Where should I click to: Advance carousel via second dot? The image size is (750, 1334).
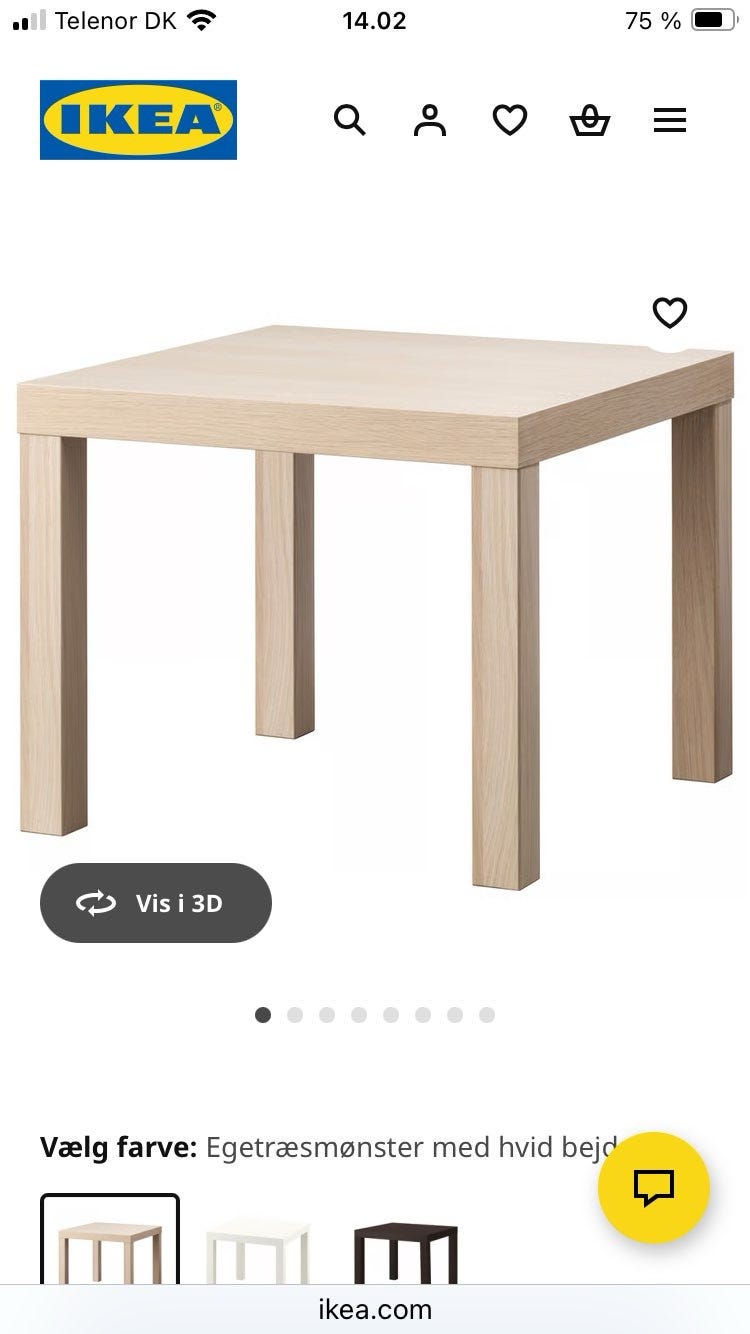[x=295, y=1014]
